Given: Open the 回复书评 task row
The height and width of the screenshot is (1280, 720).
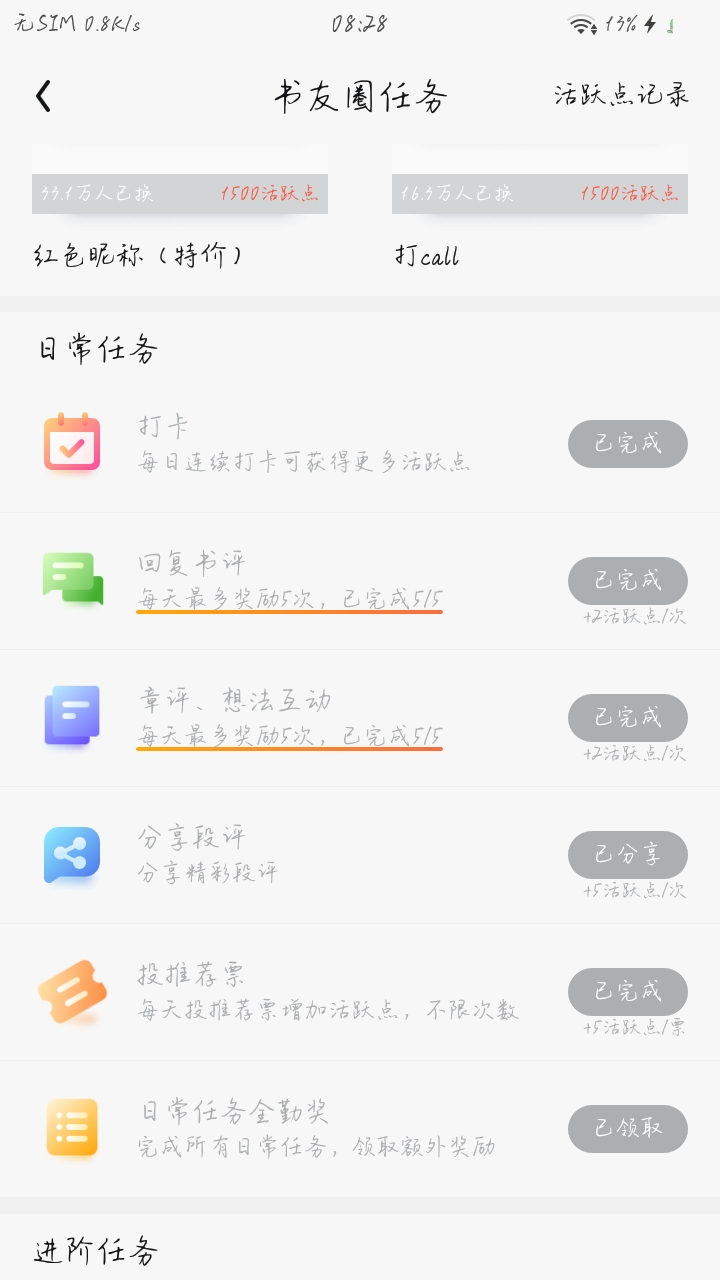Looking at the screenshot, I should pos(360,581).
